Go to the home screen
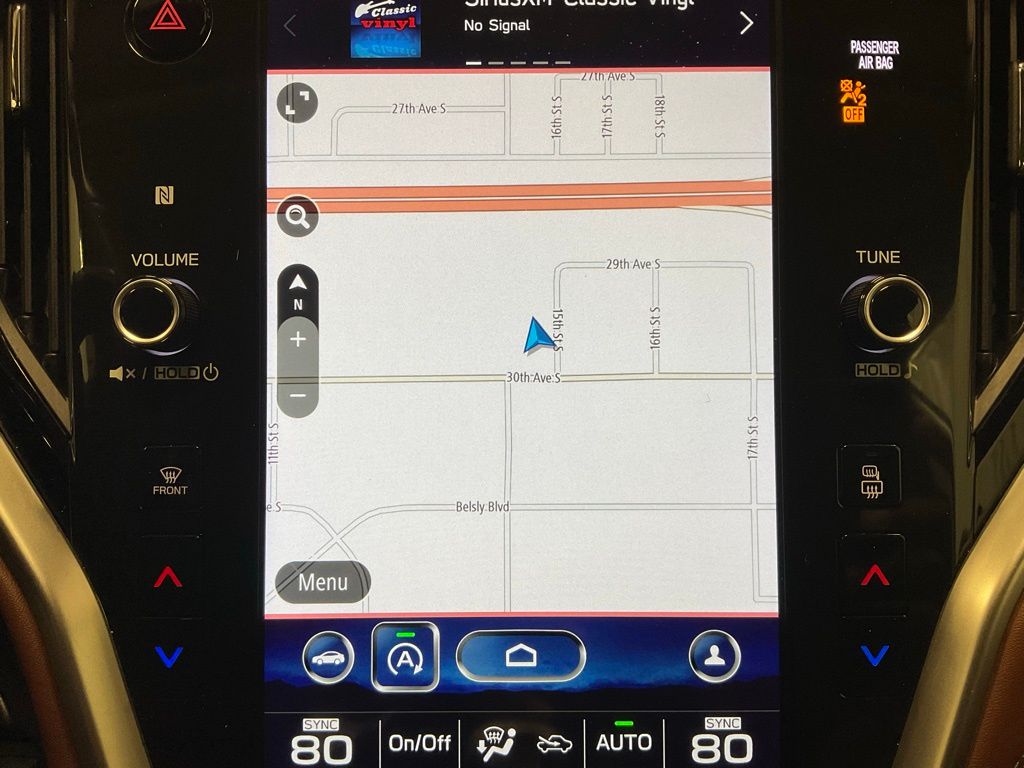Image resolution: width=1024 pixels, height=768 pixels. 520,657
